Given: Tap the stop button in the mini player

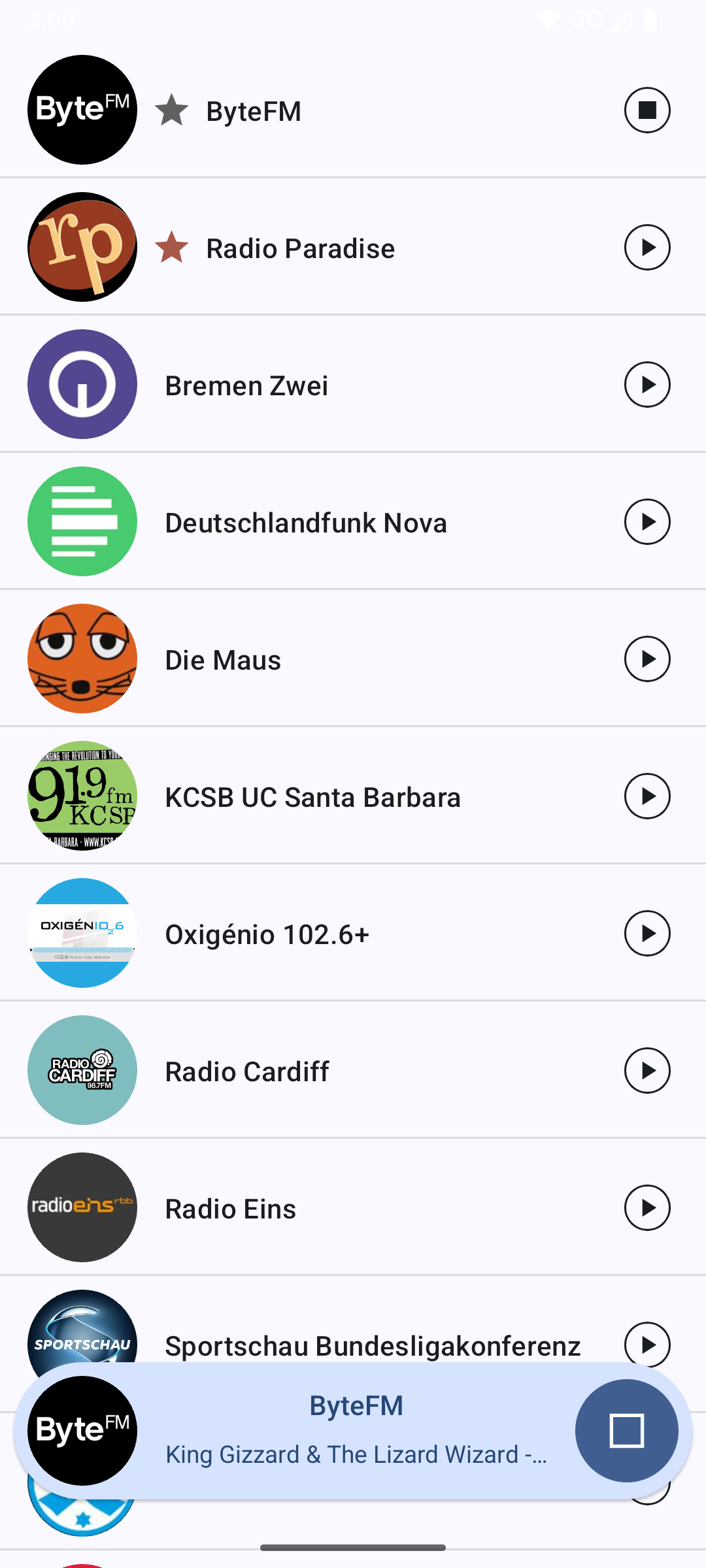Looking at the screenshot, I should 626,1431.
